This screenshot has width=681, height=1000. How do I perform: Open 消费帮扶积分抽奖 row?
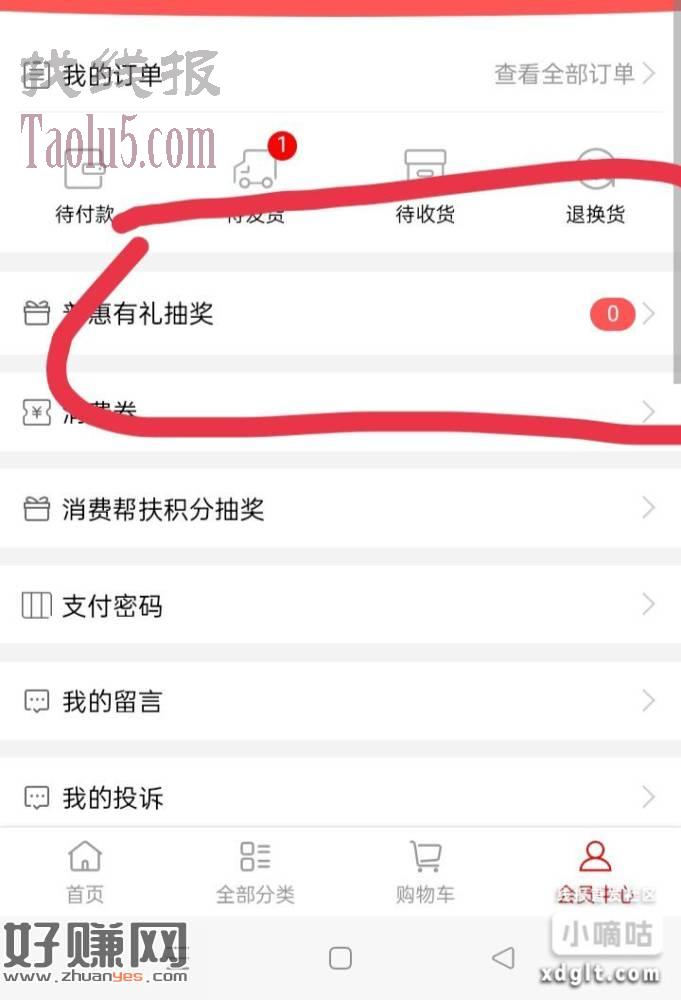click(340, 509)
